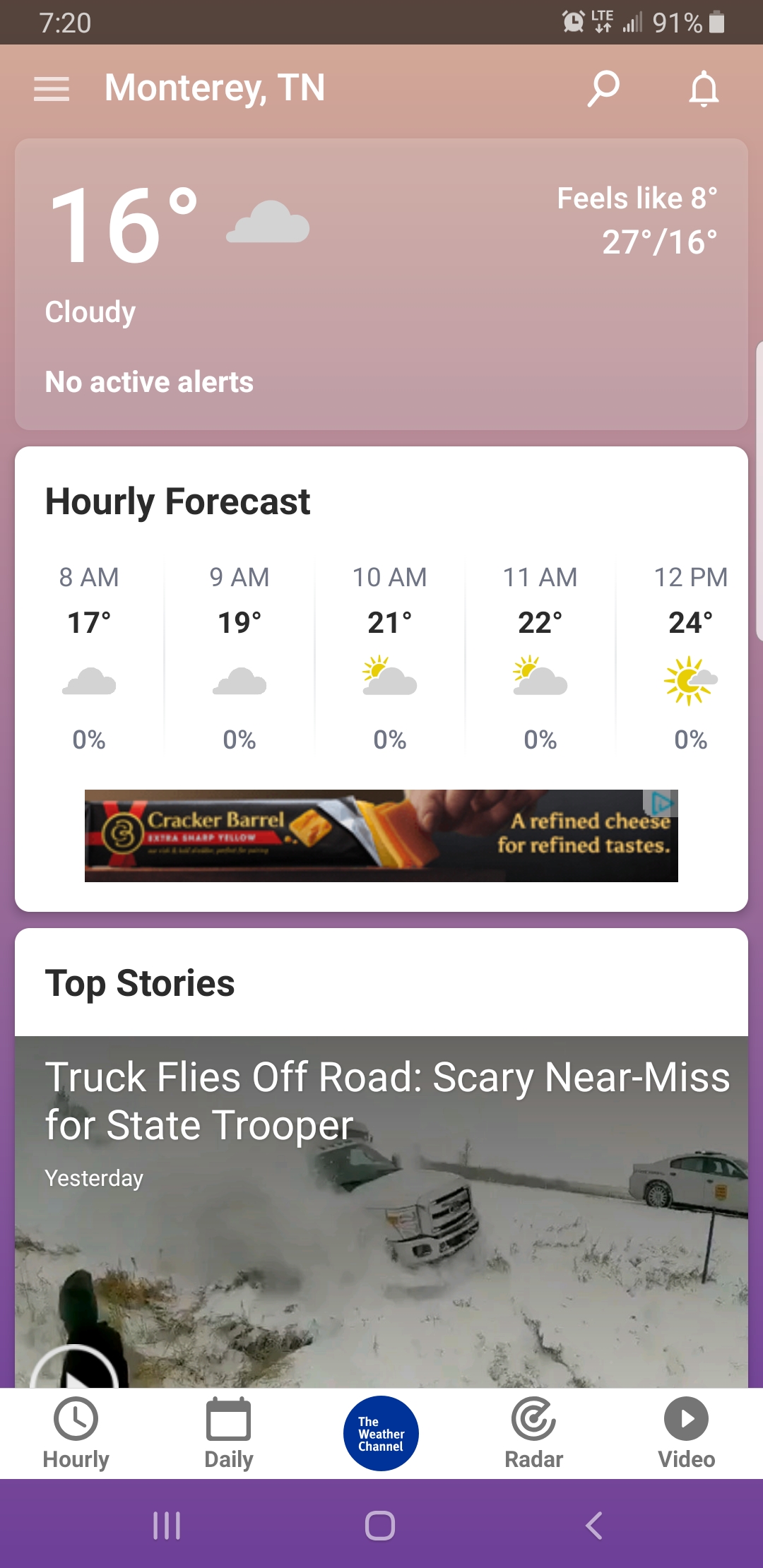Switch to the Hourly tab
This screenshot has width=763, height=1568.
click(76, 1434)
